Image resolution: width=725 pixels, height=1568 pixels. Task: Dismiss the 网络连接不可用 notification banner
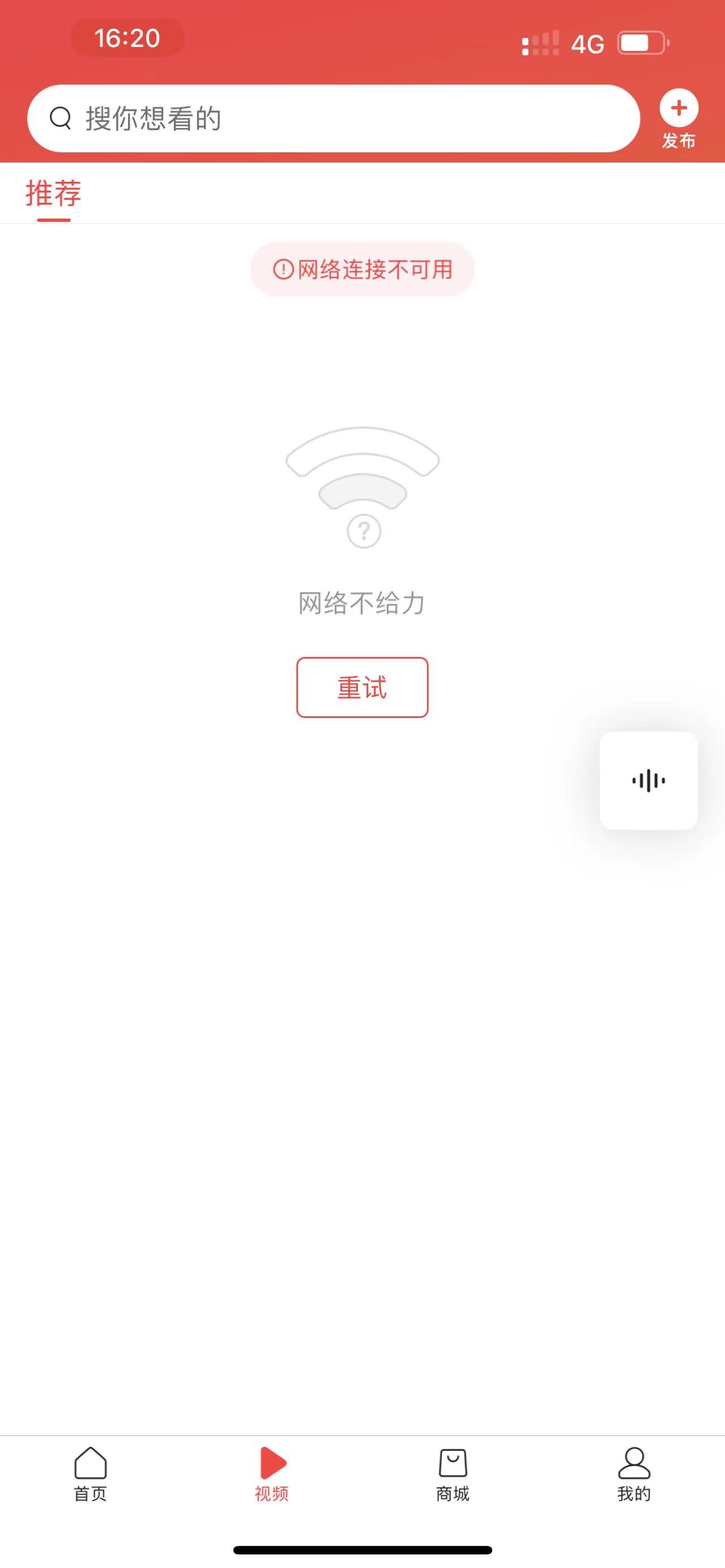click(x=363, y=270)
